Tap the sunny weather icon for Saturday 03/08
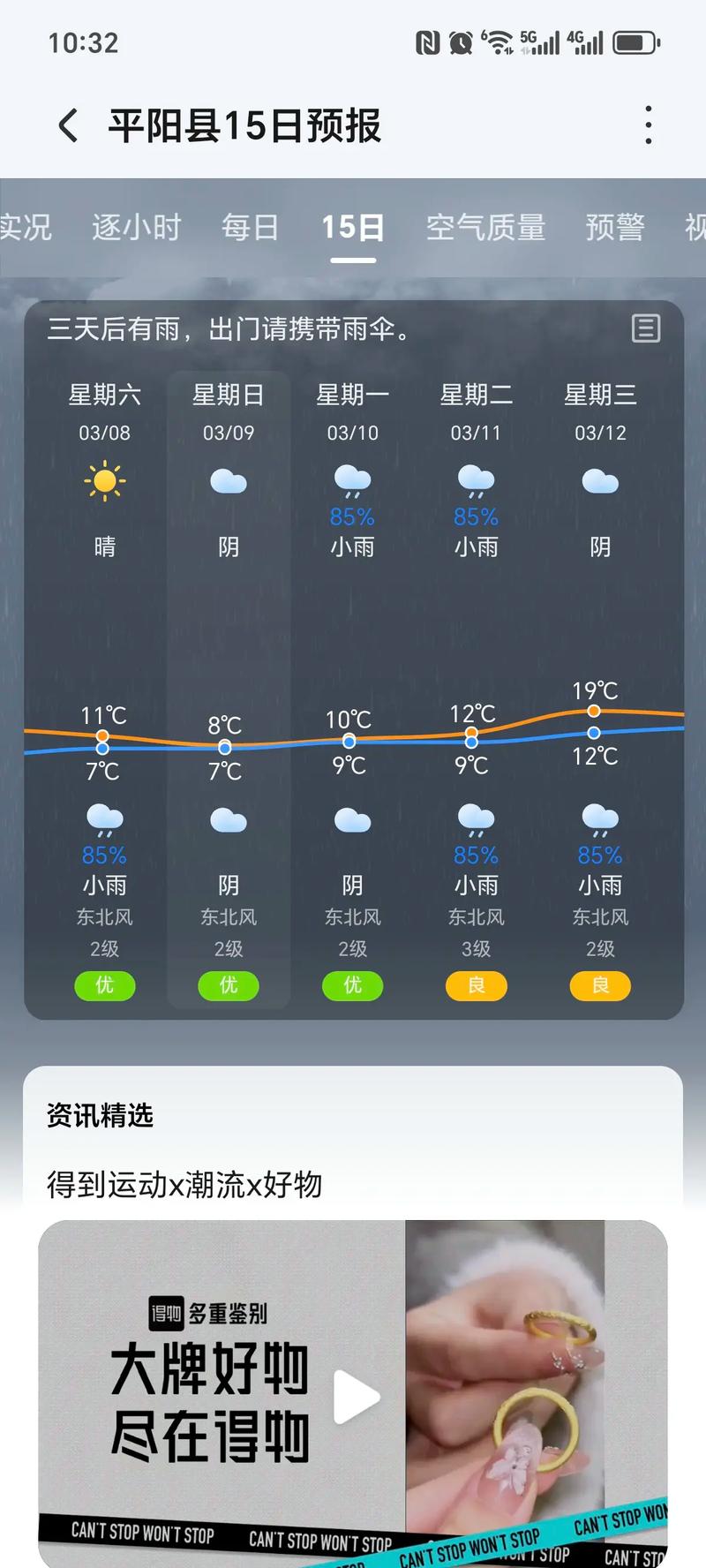This screenshot has width=706, height=1568. [105, 479]
